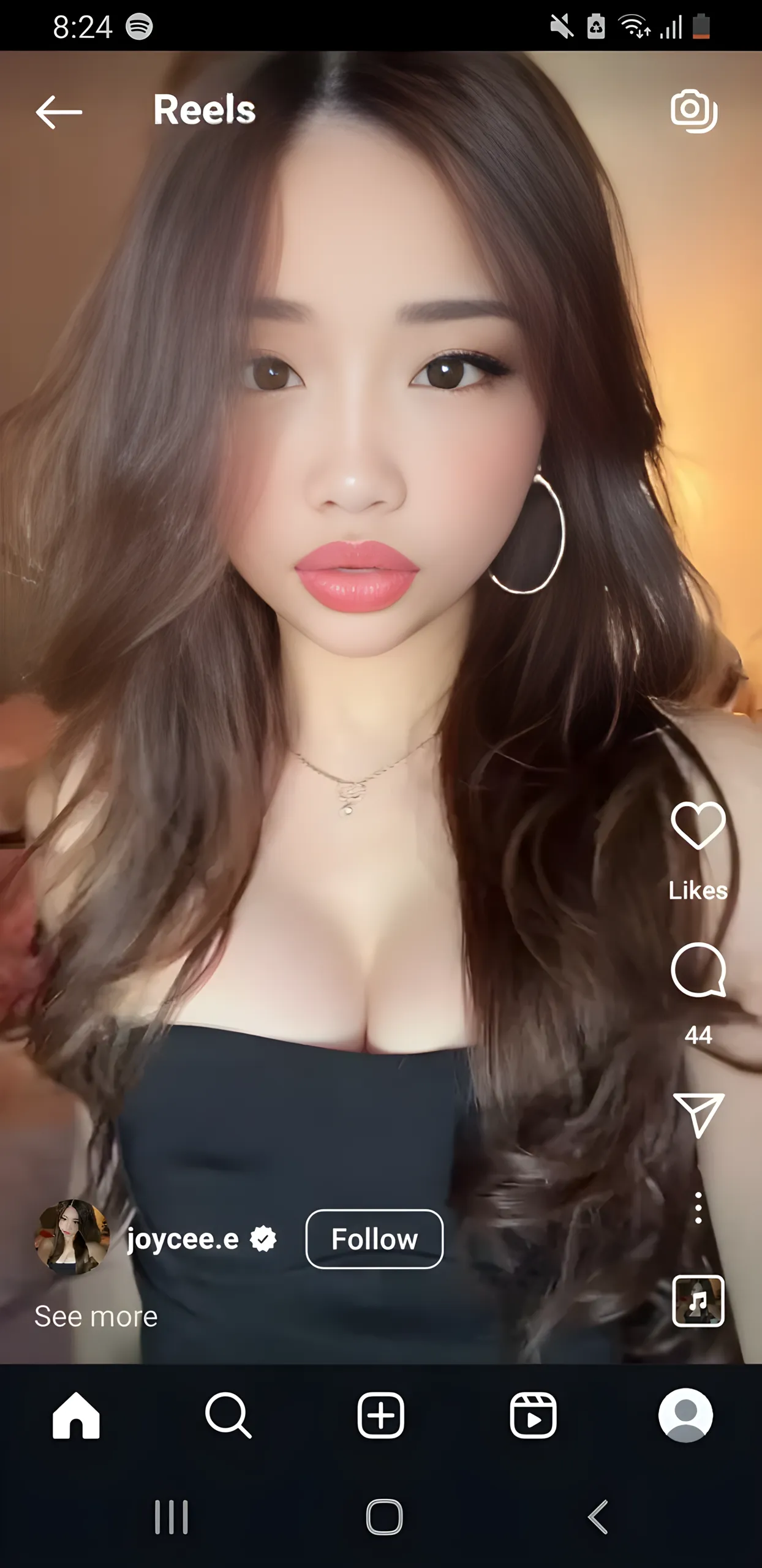The width and height of the screenshot is (762, 1568).
Task: Open the comments on this reel
Action: click(x=698, y=970)
